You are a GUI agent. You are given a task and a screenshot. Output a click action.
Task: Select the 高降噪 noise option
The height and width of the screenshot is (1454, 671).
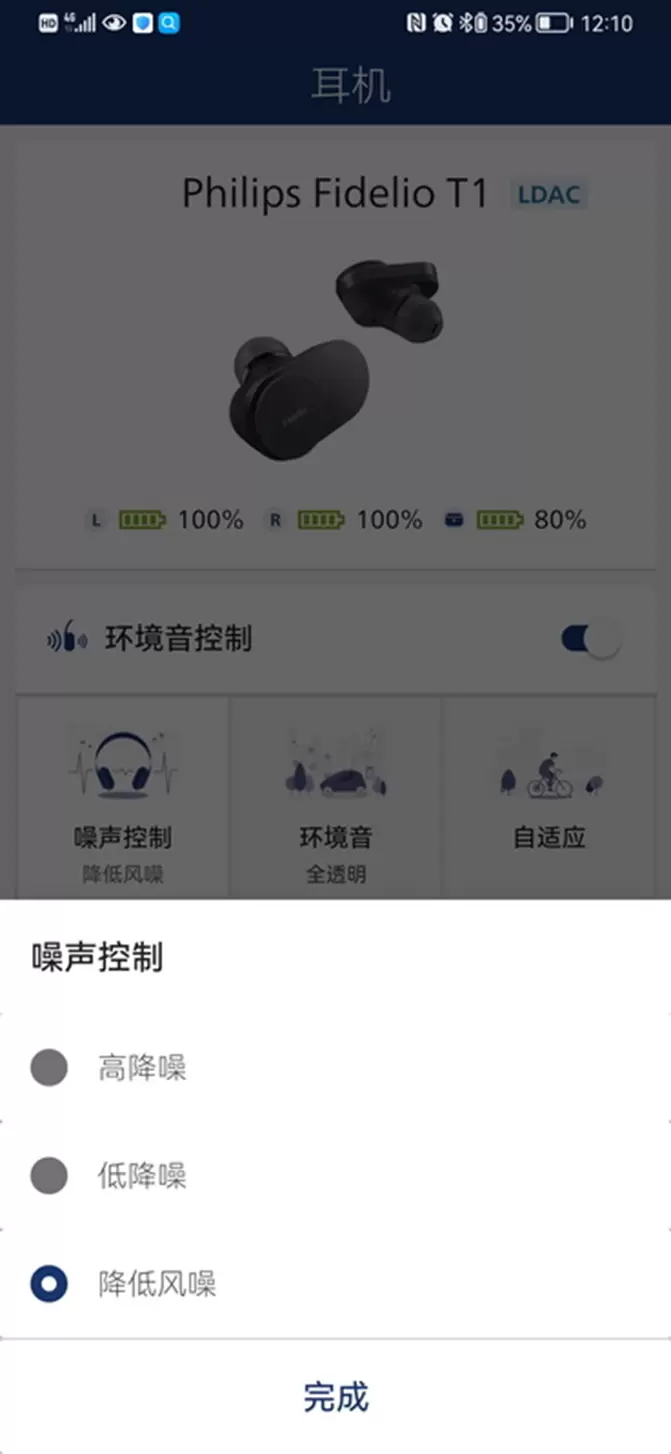point(49,1068)
